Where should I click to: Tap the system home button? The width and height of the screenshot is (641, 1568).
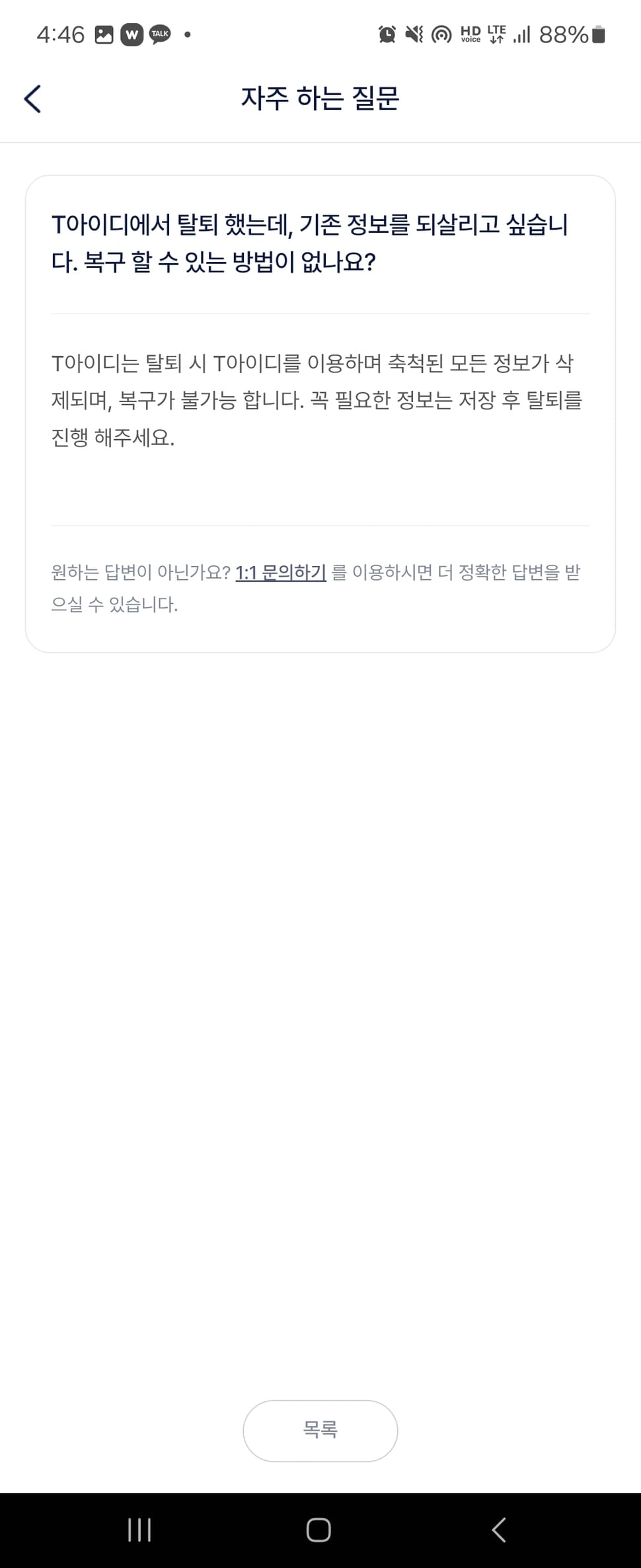pos(319,1530)
